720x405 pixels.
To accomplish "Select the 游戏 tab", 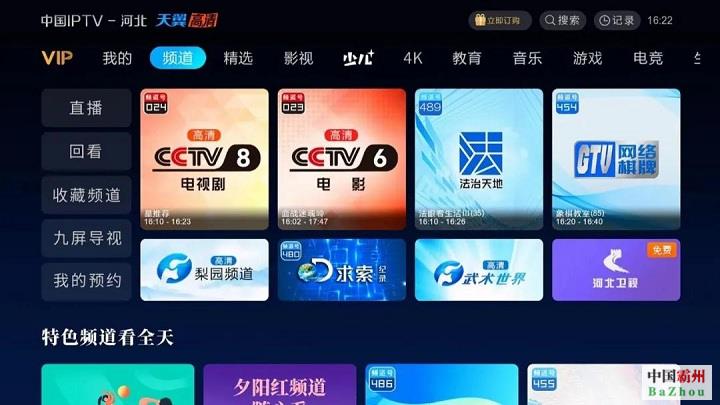I will click(x=587, y=58).
